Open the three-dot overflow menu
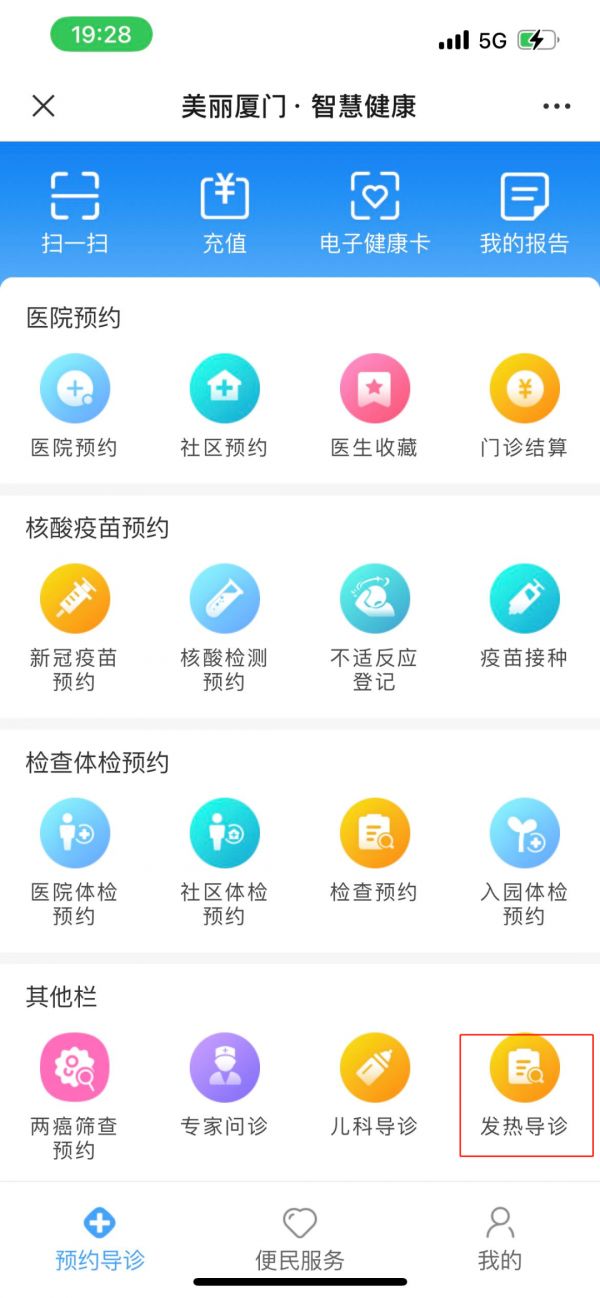 pos(556,106)
